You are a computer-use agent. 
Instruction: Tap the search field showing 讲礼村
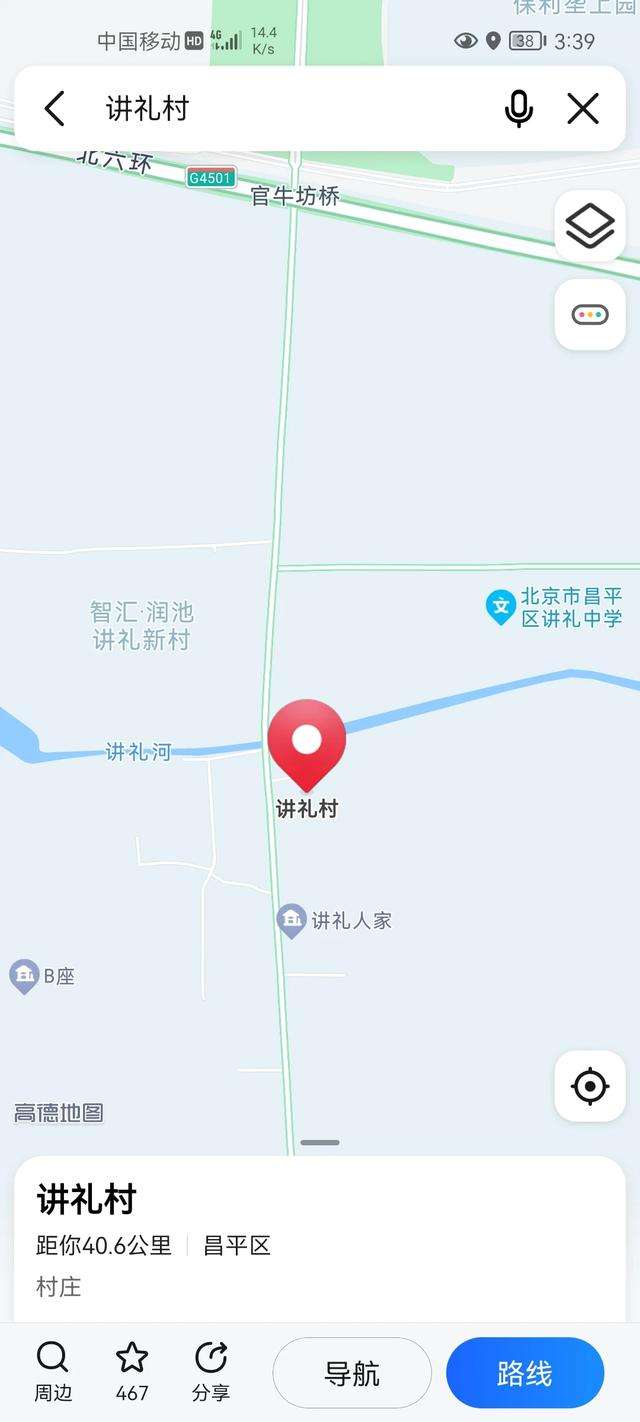(290, 108)
